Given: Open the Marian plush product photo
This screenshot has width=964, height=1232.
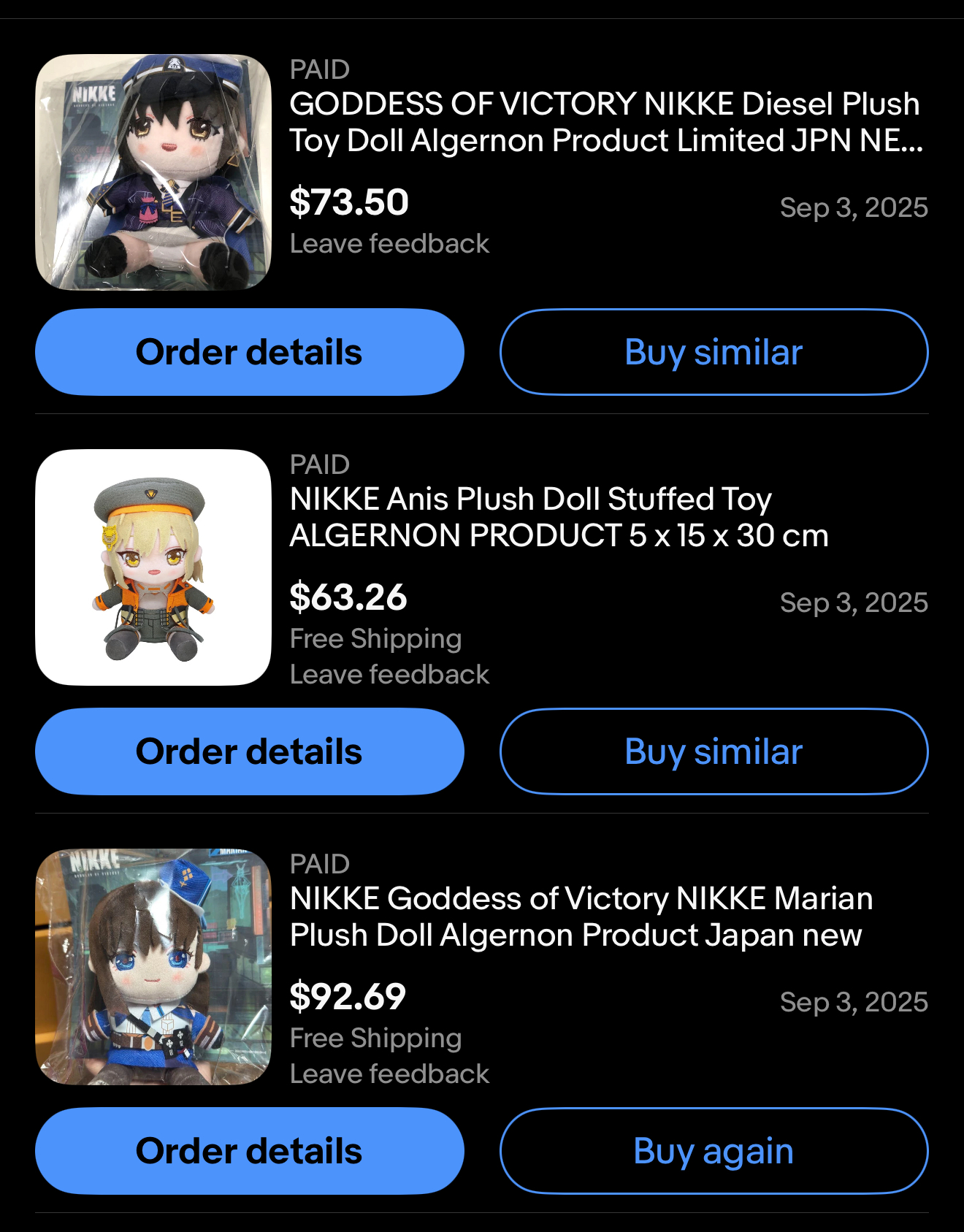Looking at the screenshot, I should click(153, 967).
